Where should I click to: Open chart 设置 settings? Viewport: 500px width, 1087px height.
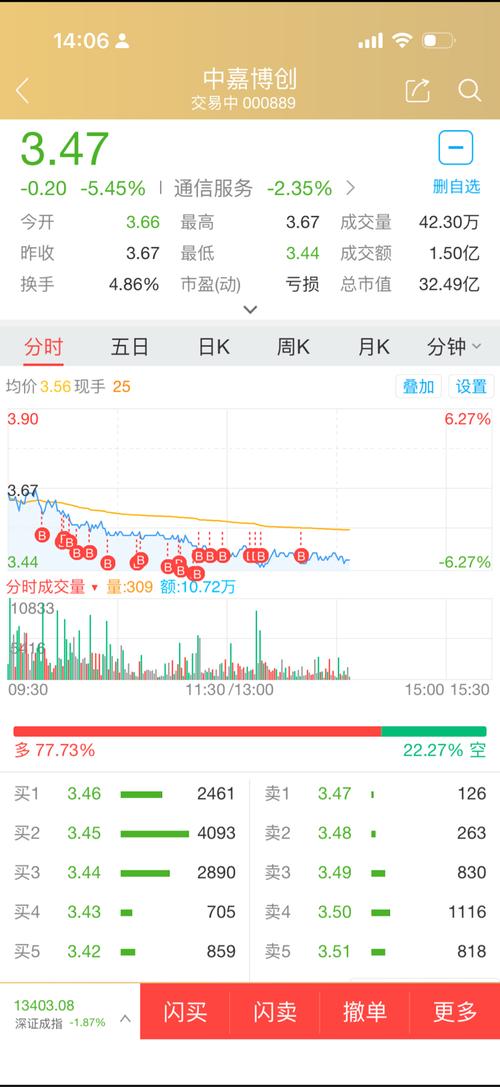[471, 386]
